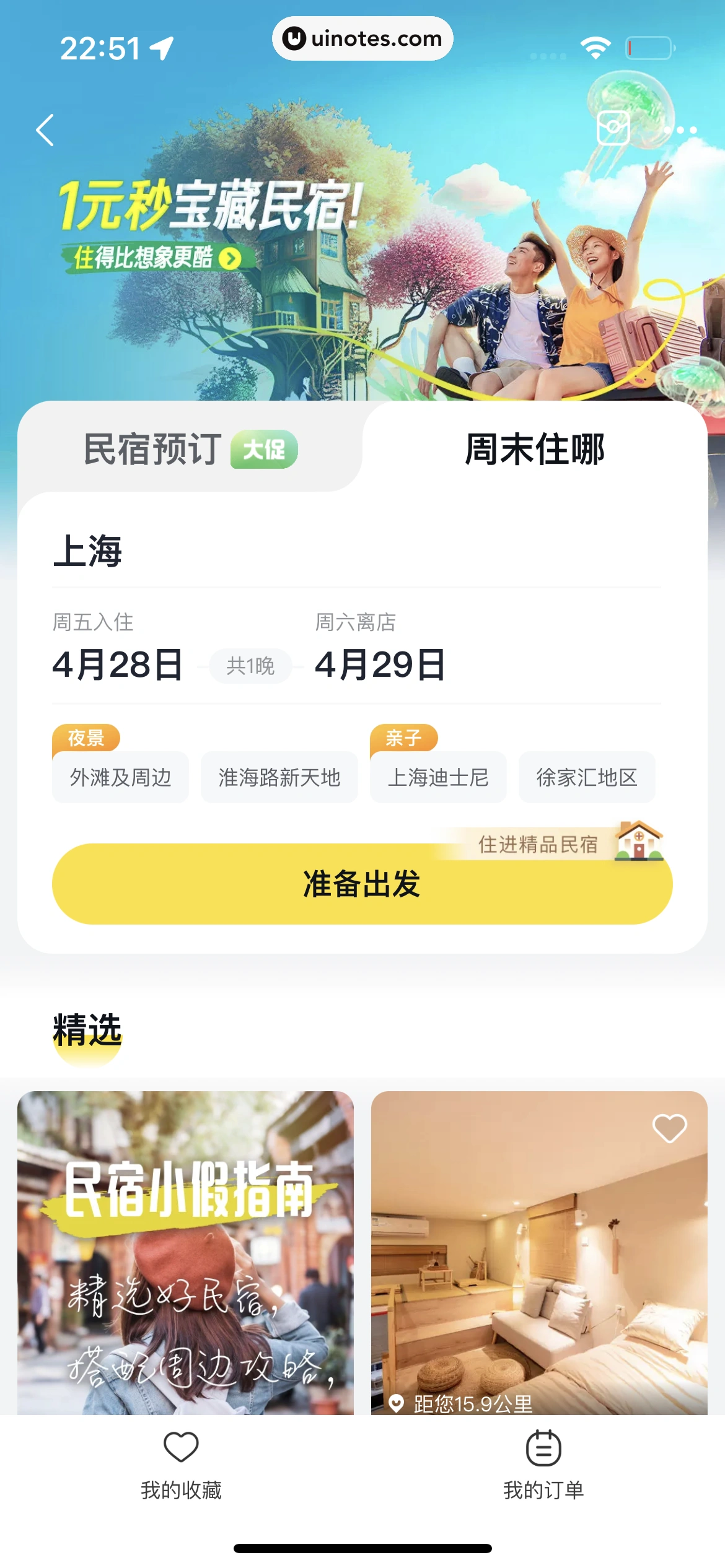Viewport: 725px width, 1568px height.
Task: Open the 住得比想象更酷 promo banner link
Action: coord(156,258)
